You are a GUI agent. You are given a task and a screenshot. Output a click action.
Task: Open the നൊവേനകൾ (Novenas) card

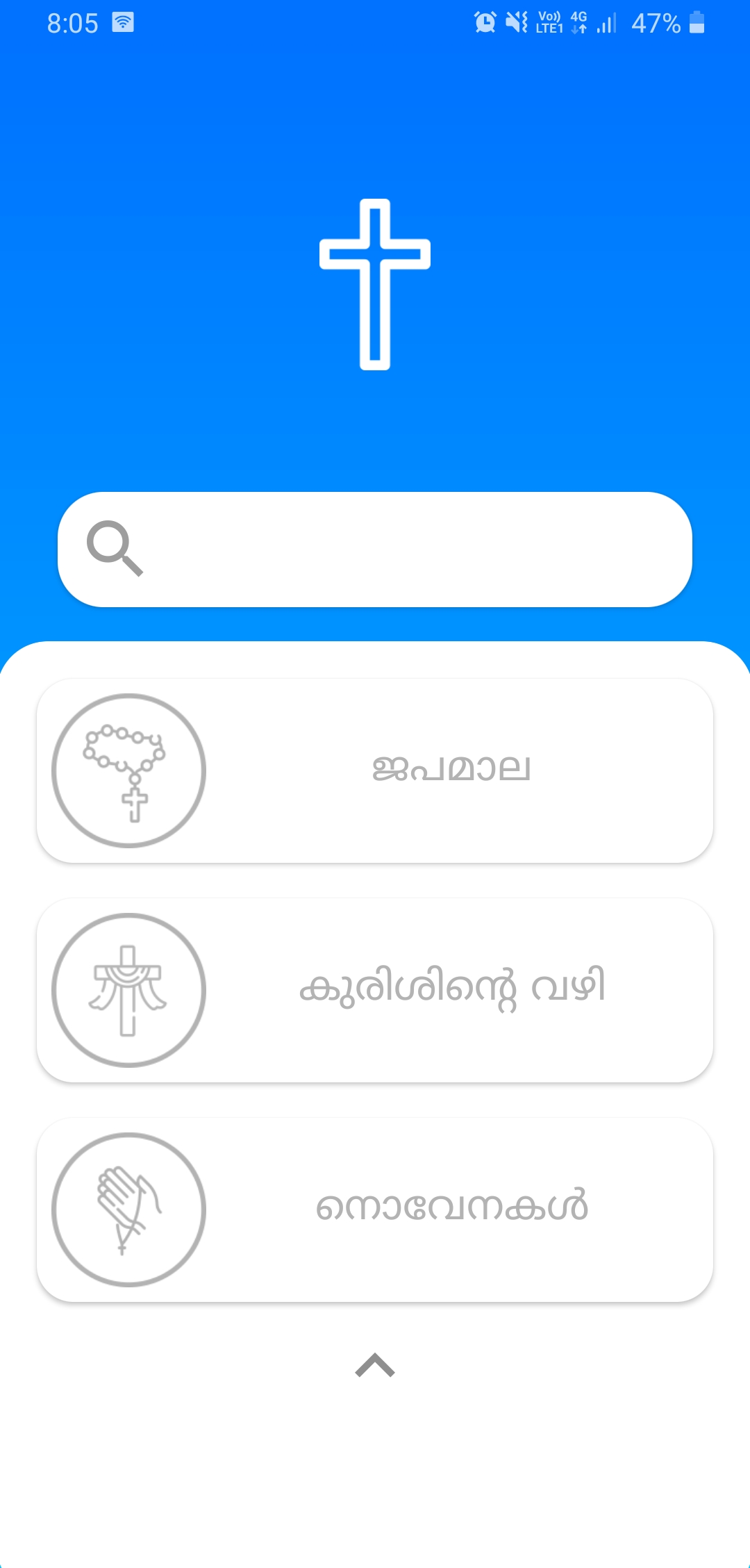click(x=375, y=1210)
